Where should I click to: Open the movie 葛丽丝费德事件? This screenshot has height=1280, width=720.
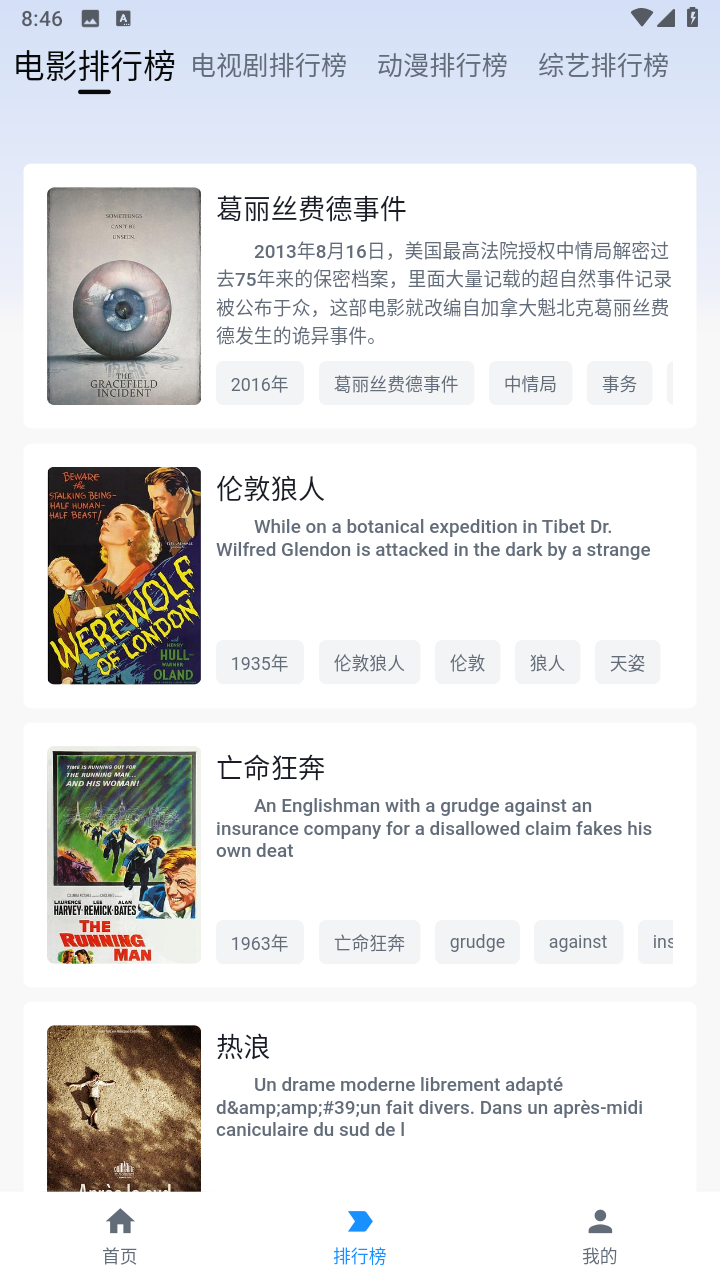point(312,208)
